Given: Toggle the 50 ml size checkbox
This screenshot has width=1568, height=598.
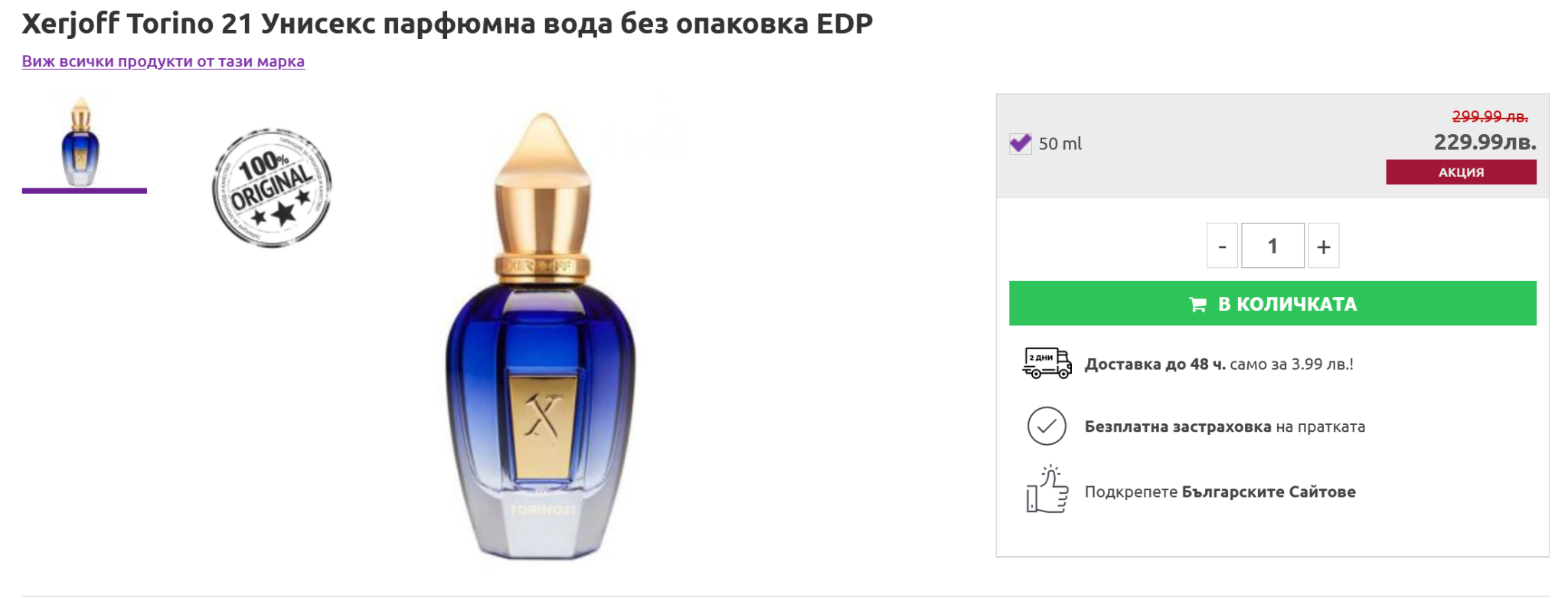Looking at the screenshot, I should point(1020,143).
